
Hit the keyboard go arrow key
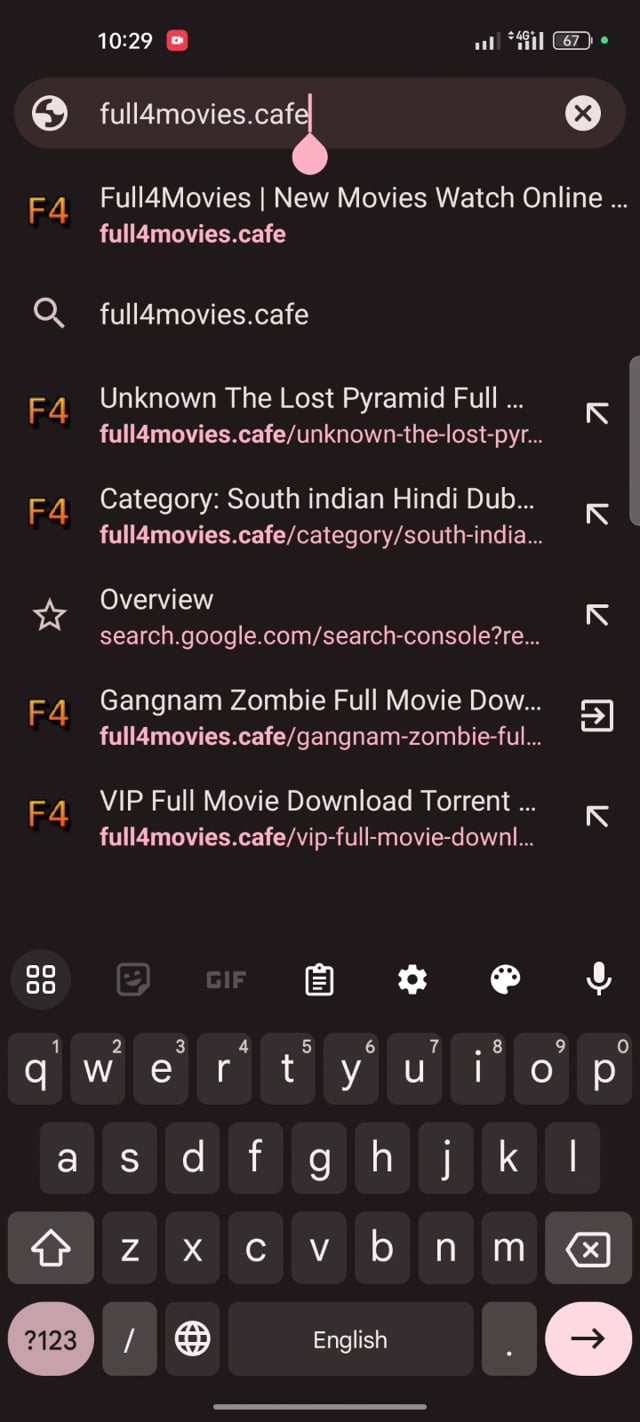[588, 1339]
